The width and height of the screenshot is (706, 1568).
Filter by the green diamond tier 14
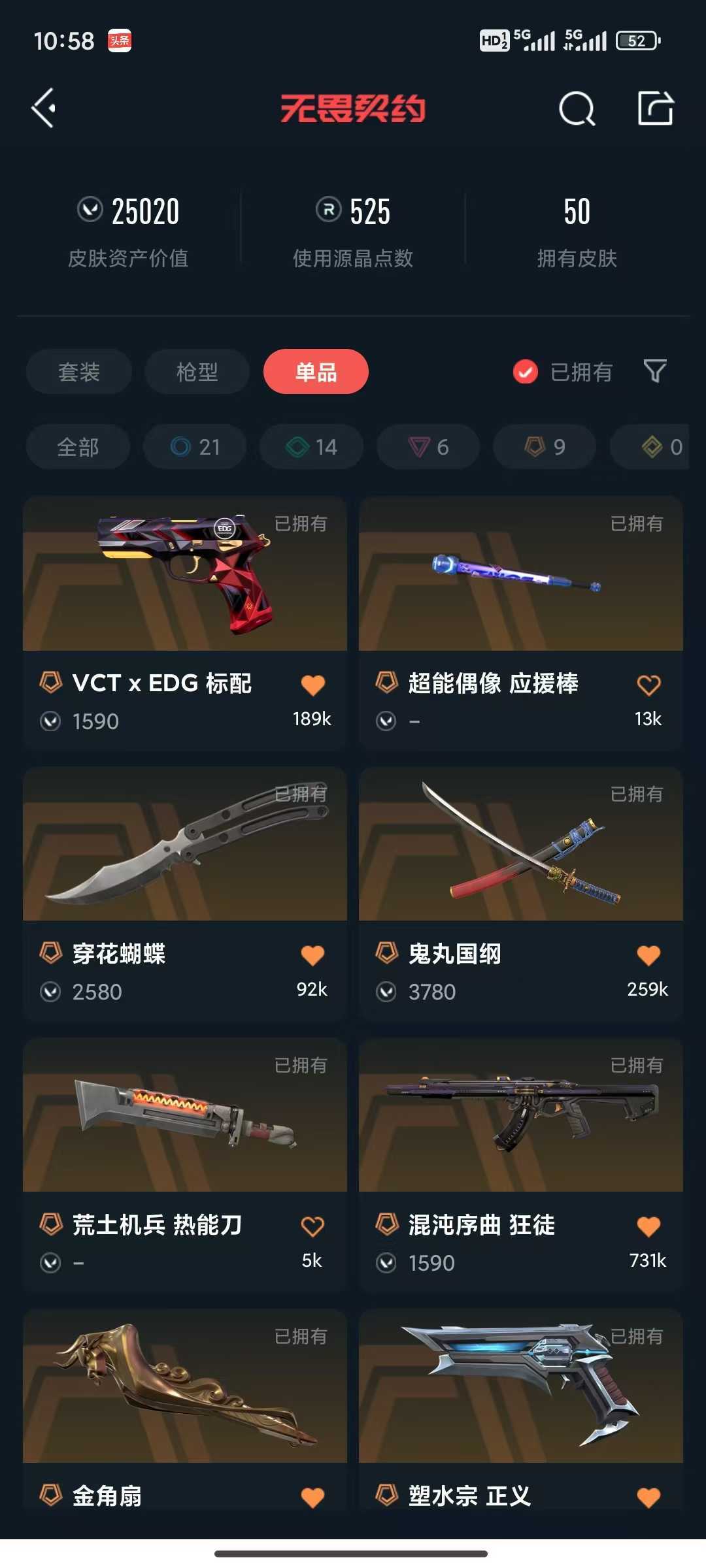pyautogui.click(x=311, y=447)
